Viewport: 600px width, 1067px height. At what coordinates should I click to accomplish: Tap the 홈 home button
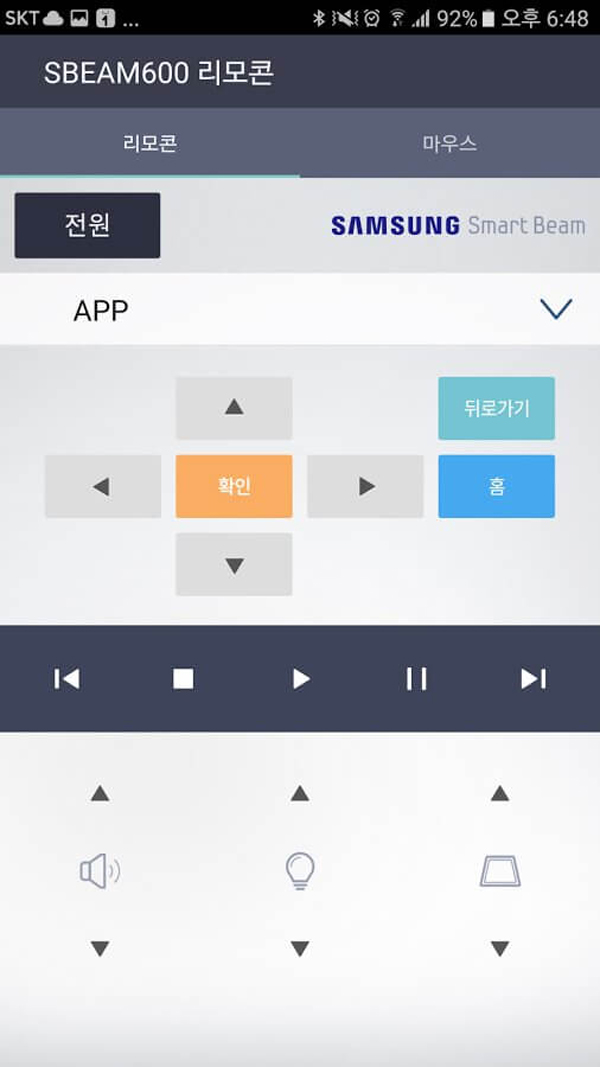coord(497,487)
